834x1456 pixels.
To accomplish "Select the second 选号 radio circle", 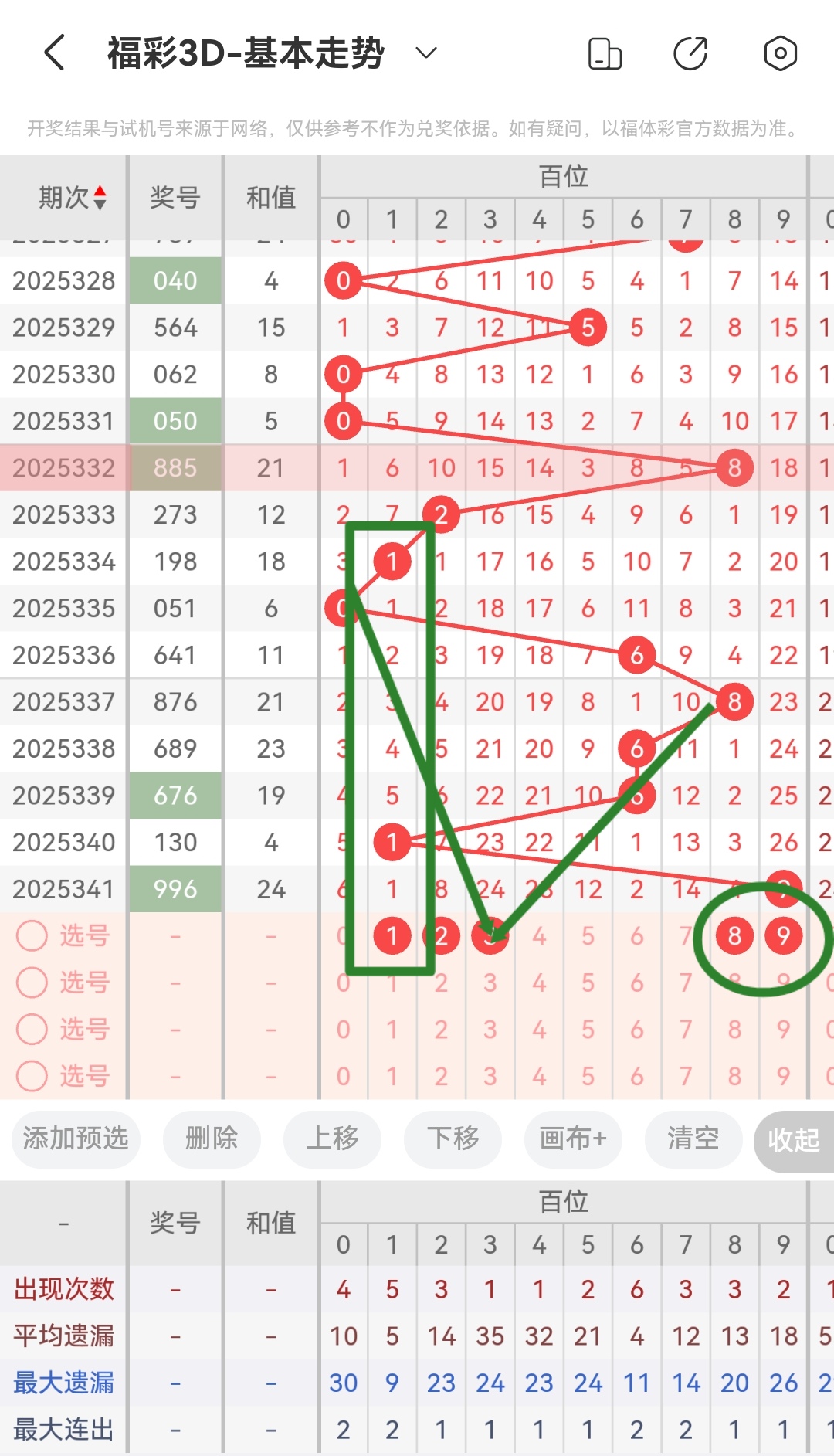I will tap(32, 983).
